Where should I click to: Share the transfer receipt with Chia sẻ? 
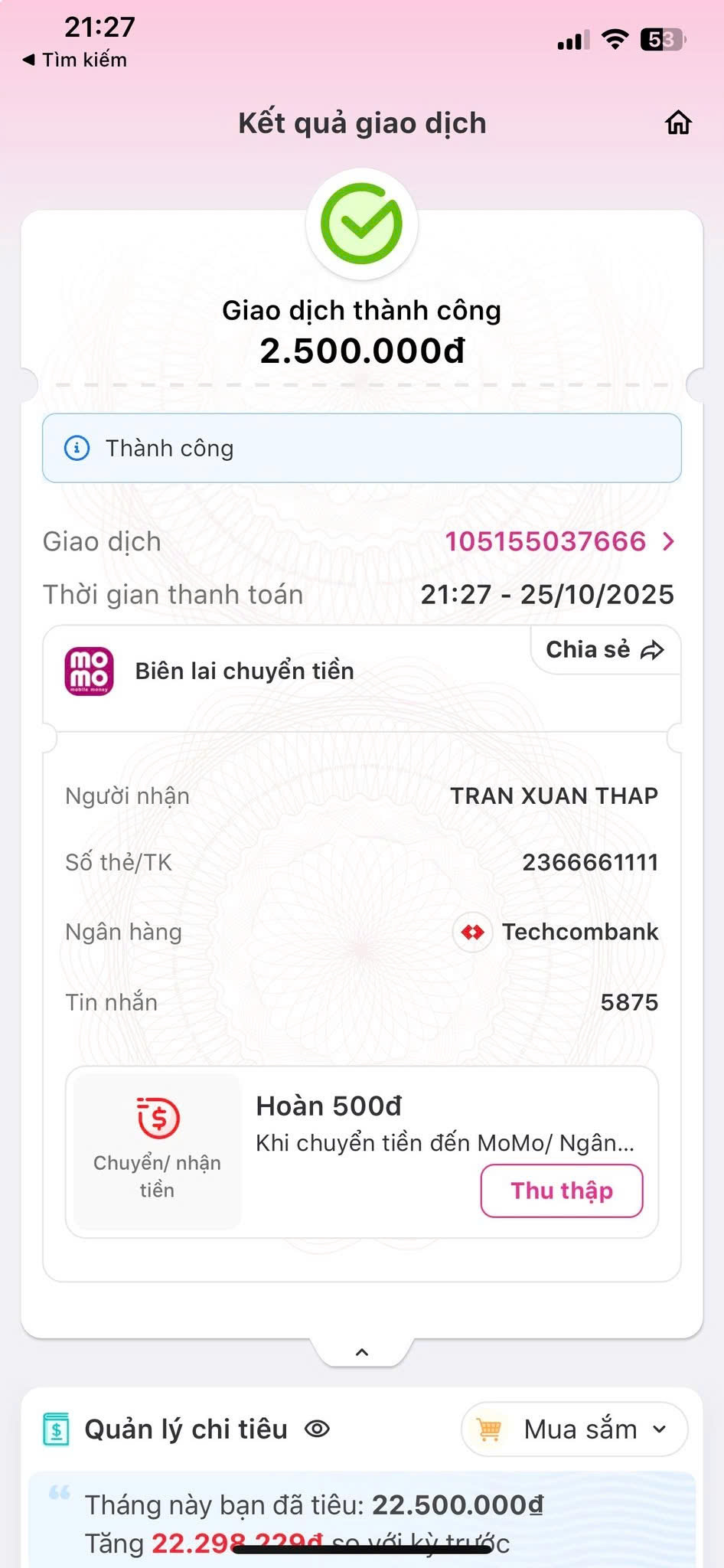(605, 650)
